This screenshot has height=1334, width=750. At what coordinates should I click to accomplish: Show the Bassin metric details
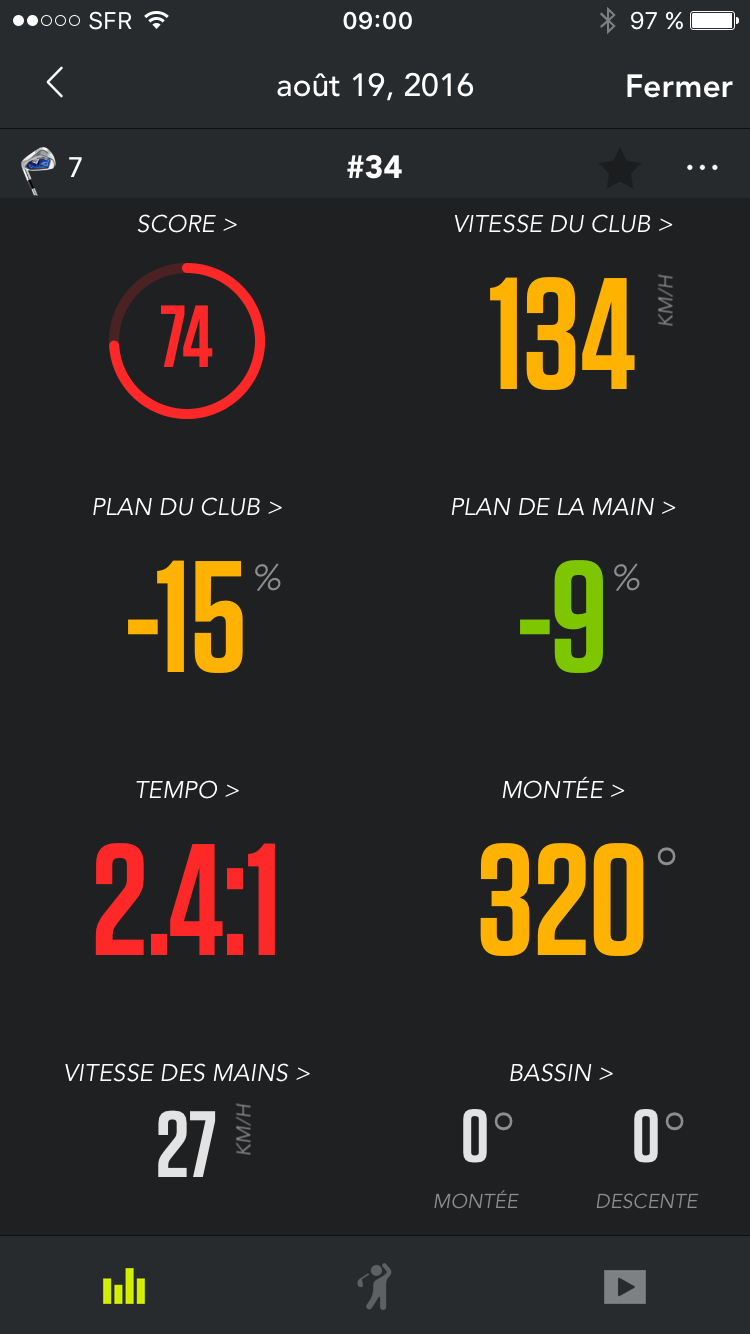pyautogui.click(x=561, y=1073)
